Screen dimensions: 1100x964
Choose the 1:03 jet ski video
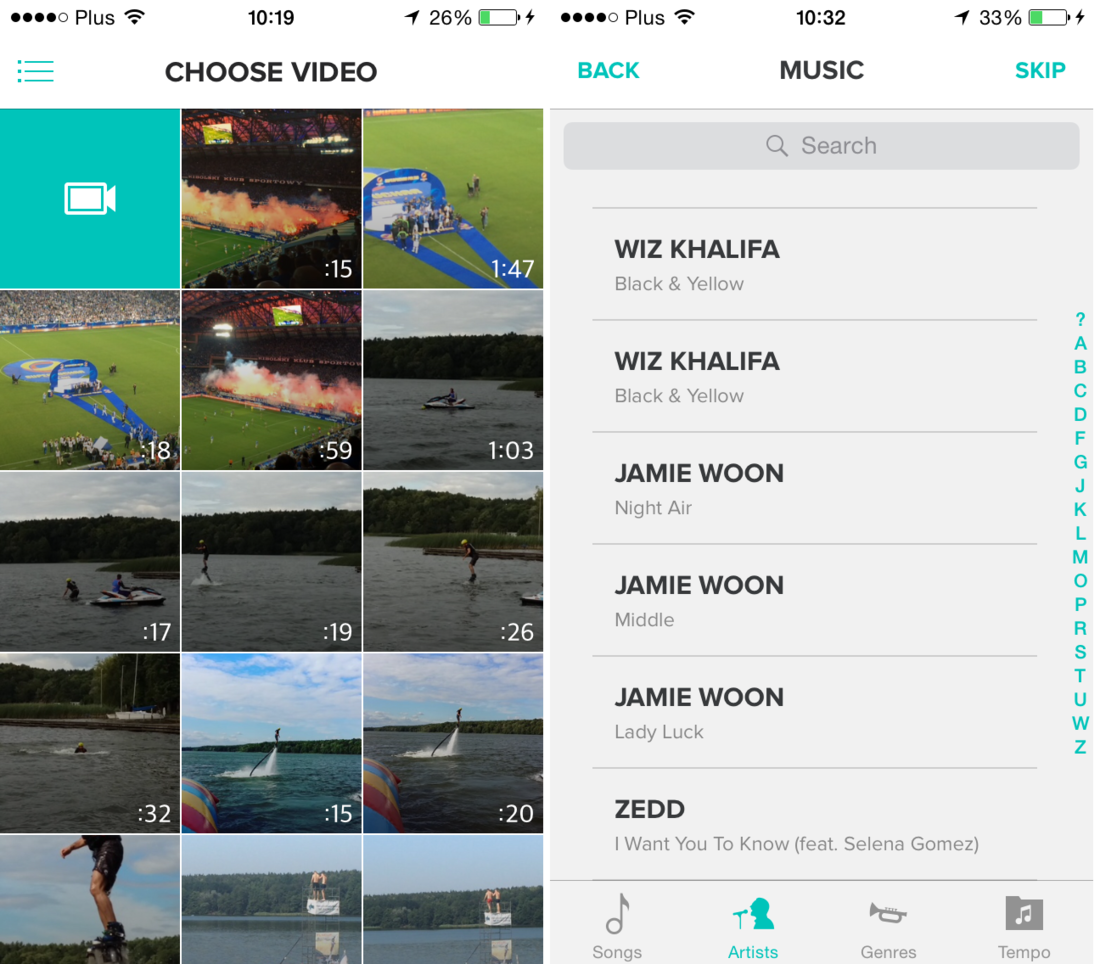click(453, 380)
